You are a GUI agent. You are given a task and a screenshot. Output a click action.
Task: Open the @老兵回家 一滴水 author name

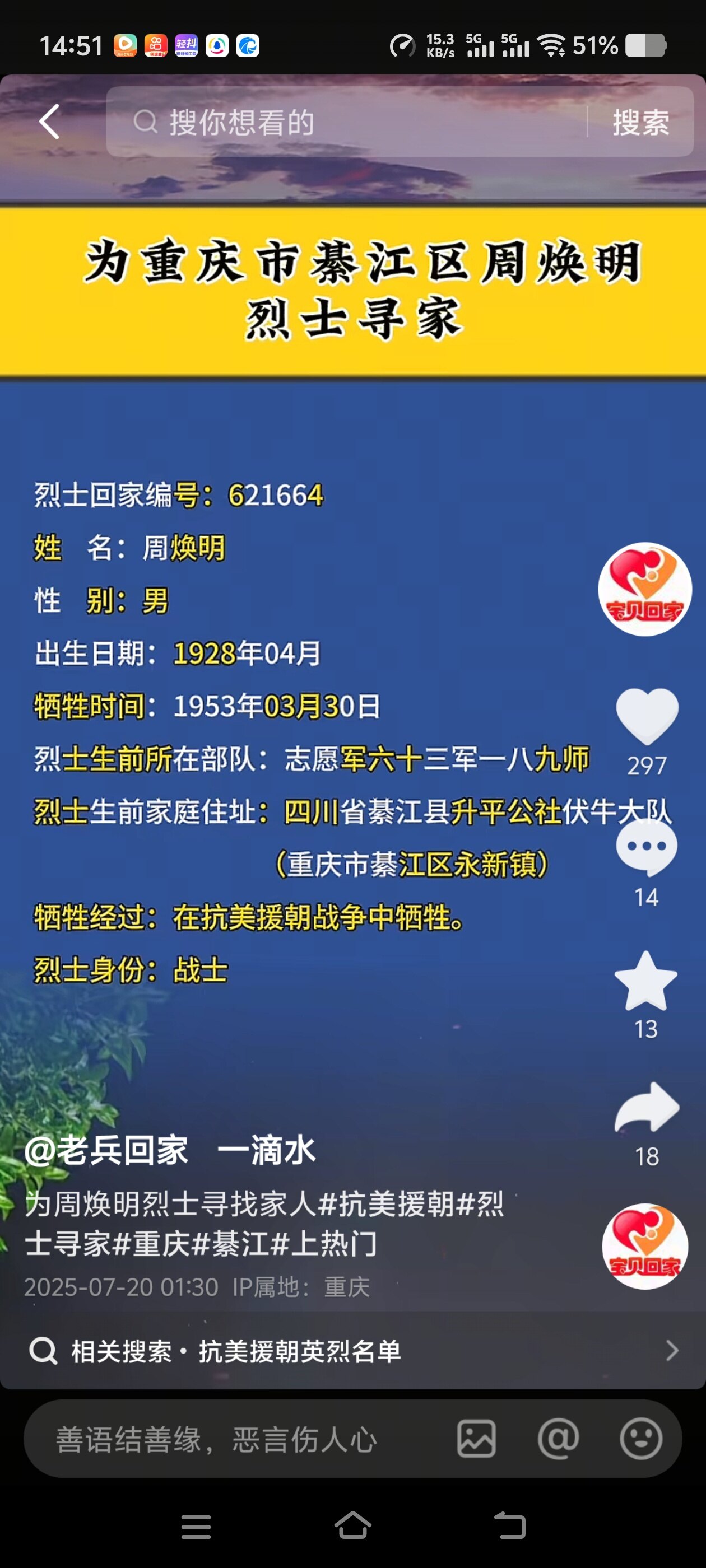170,1150
